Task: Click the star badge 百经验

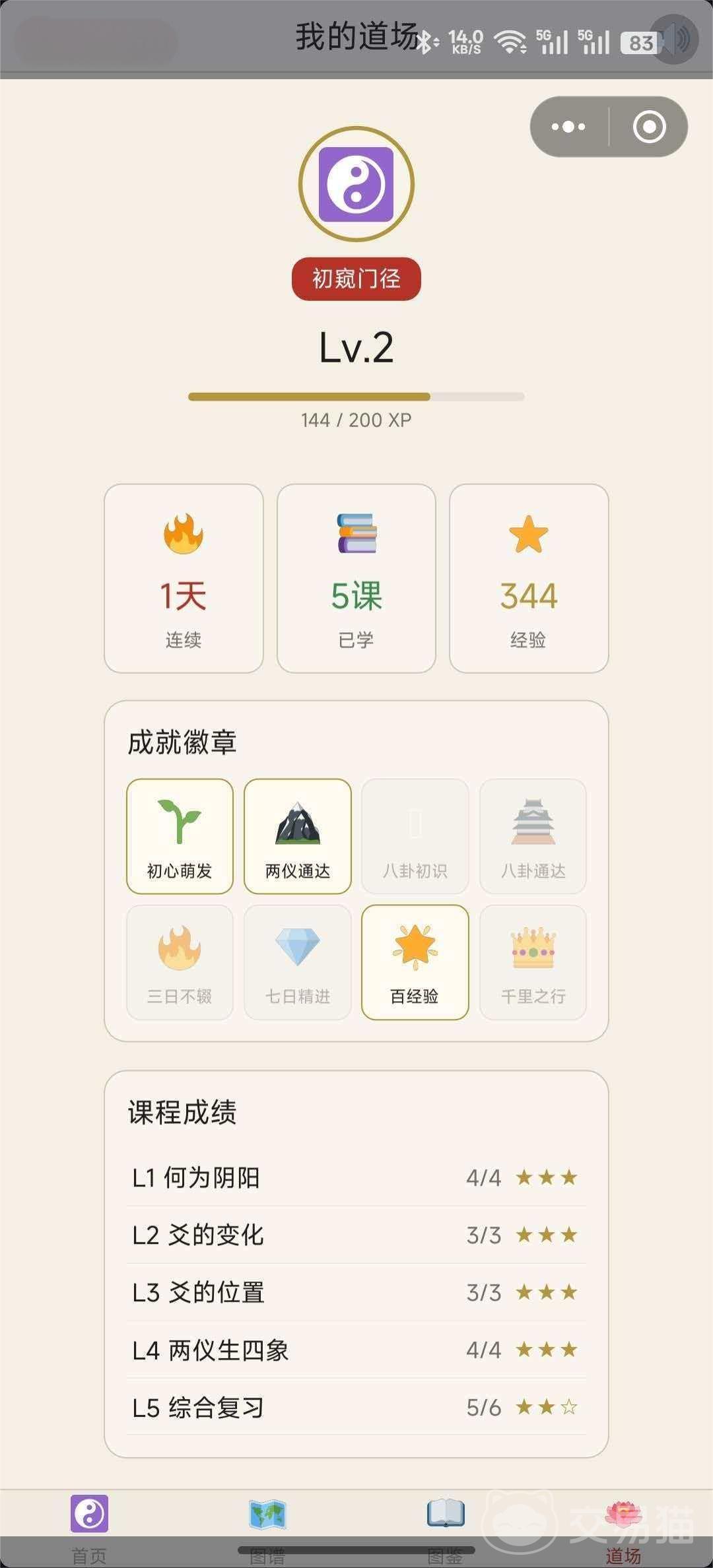Action: (x=415, y=962)
